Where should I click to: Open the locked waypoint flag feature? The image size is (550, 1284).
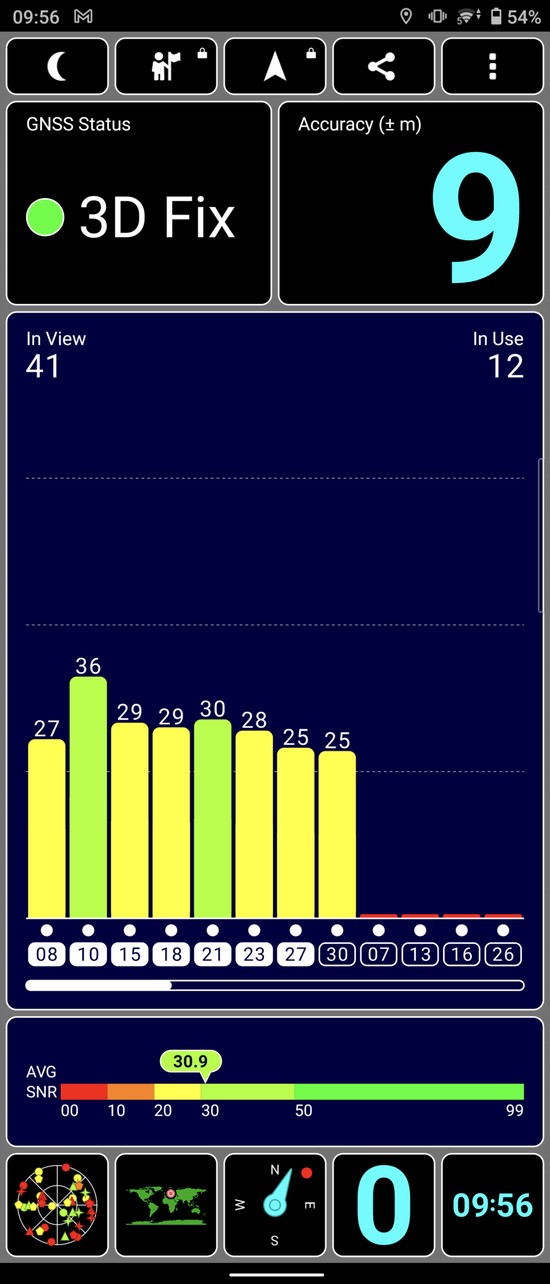166,67
